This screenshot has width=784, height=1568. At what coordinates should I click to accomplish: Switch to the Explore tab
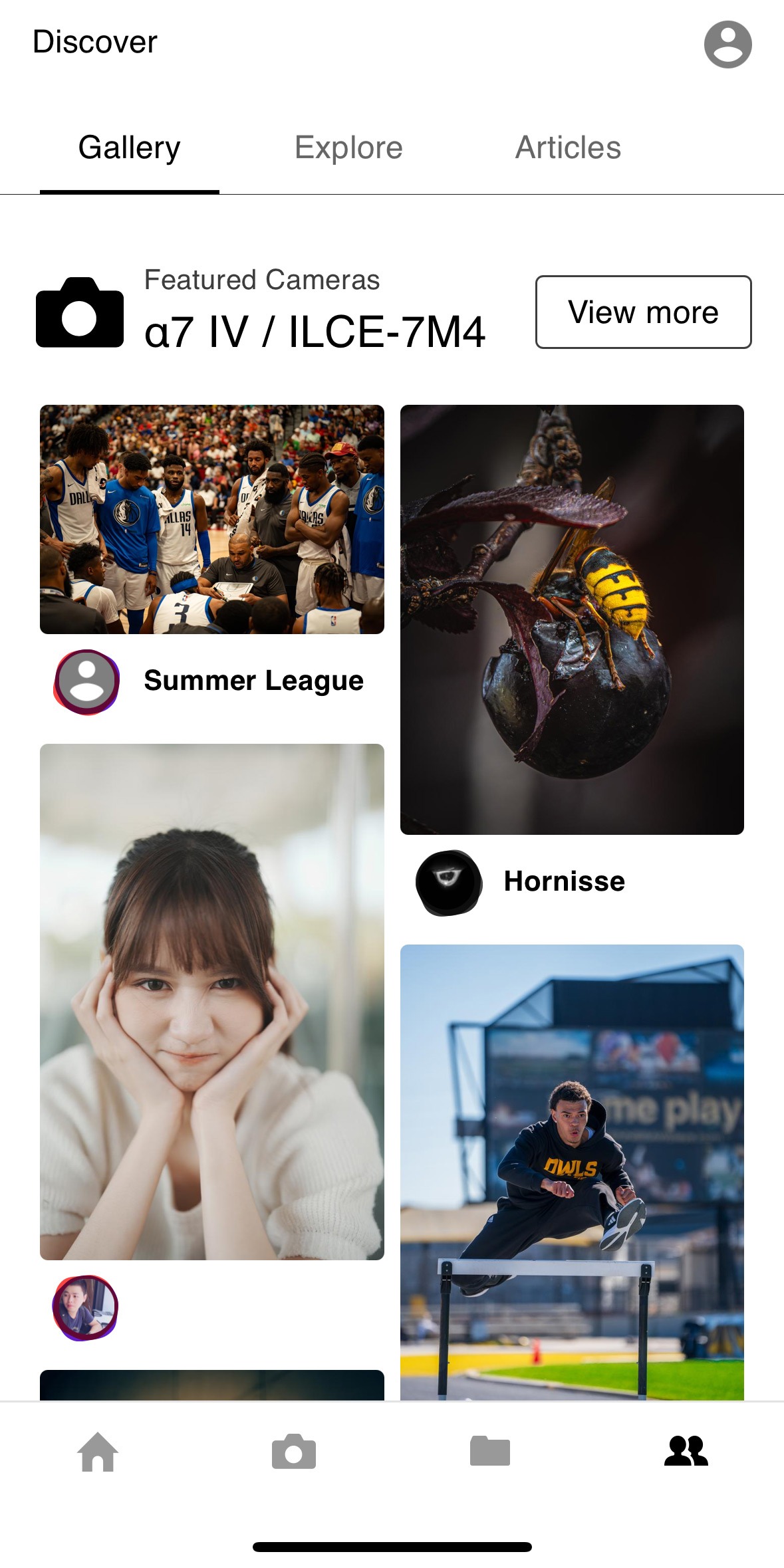pos(348,148)
